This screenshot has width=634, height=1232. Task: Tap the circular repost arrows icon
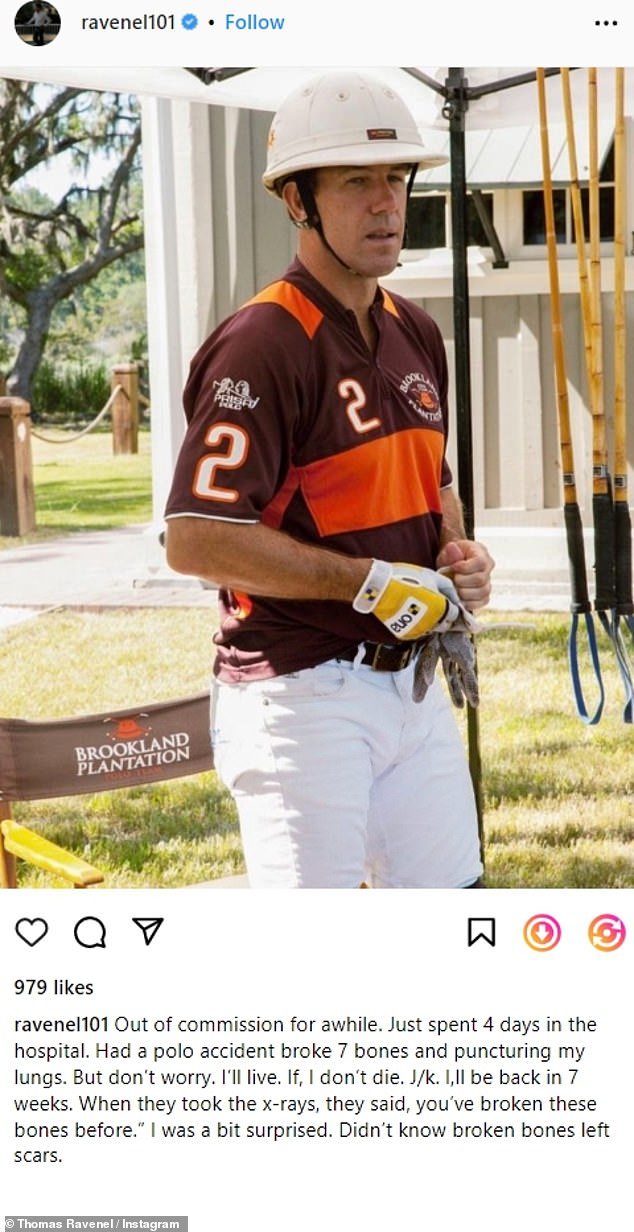coord(606,932)
